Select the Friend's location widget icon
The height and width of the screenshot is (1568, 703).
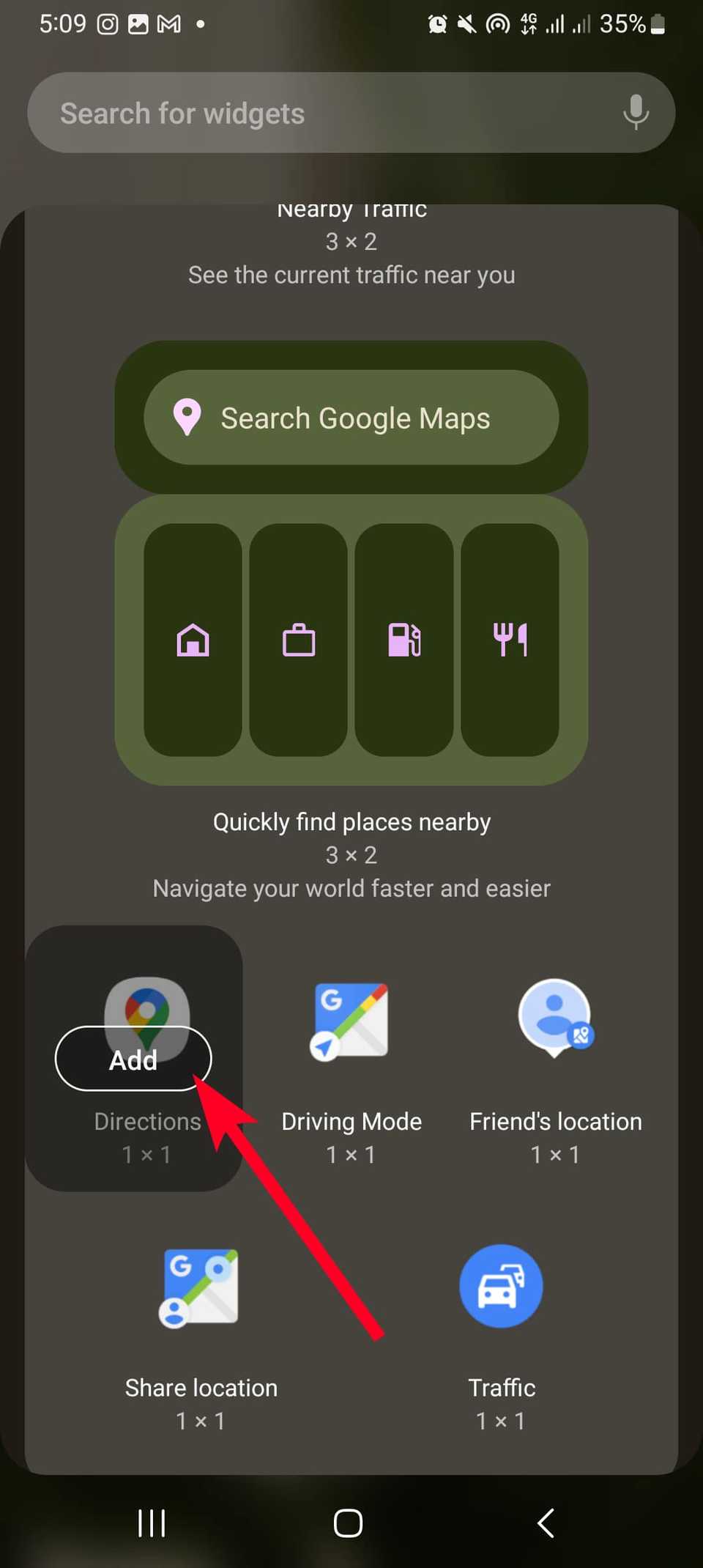(554, 1018)
